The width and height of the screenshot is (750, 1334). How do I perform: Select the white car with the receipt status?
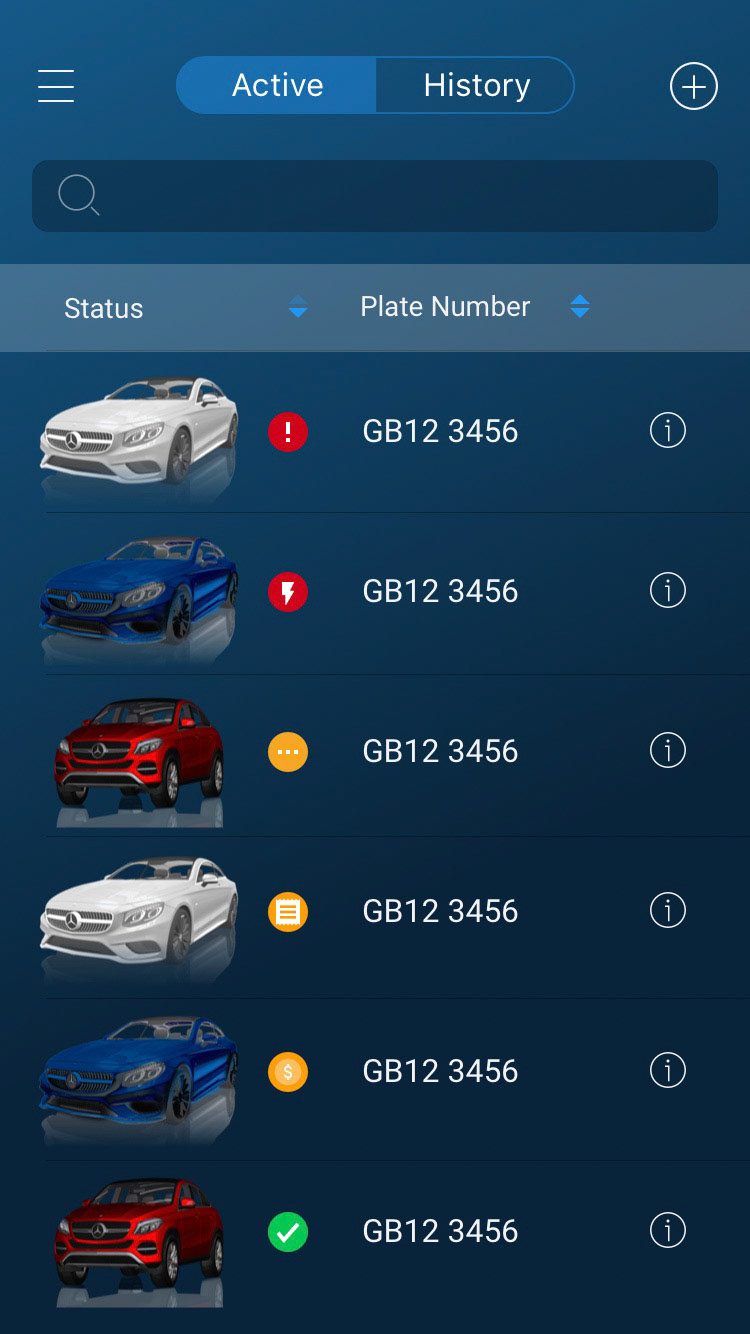[139, 912]
